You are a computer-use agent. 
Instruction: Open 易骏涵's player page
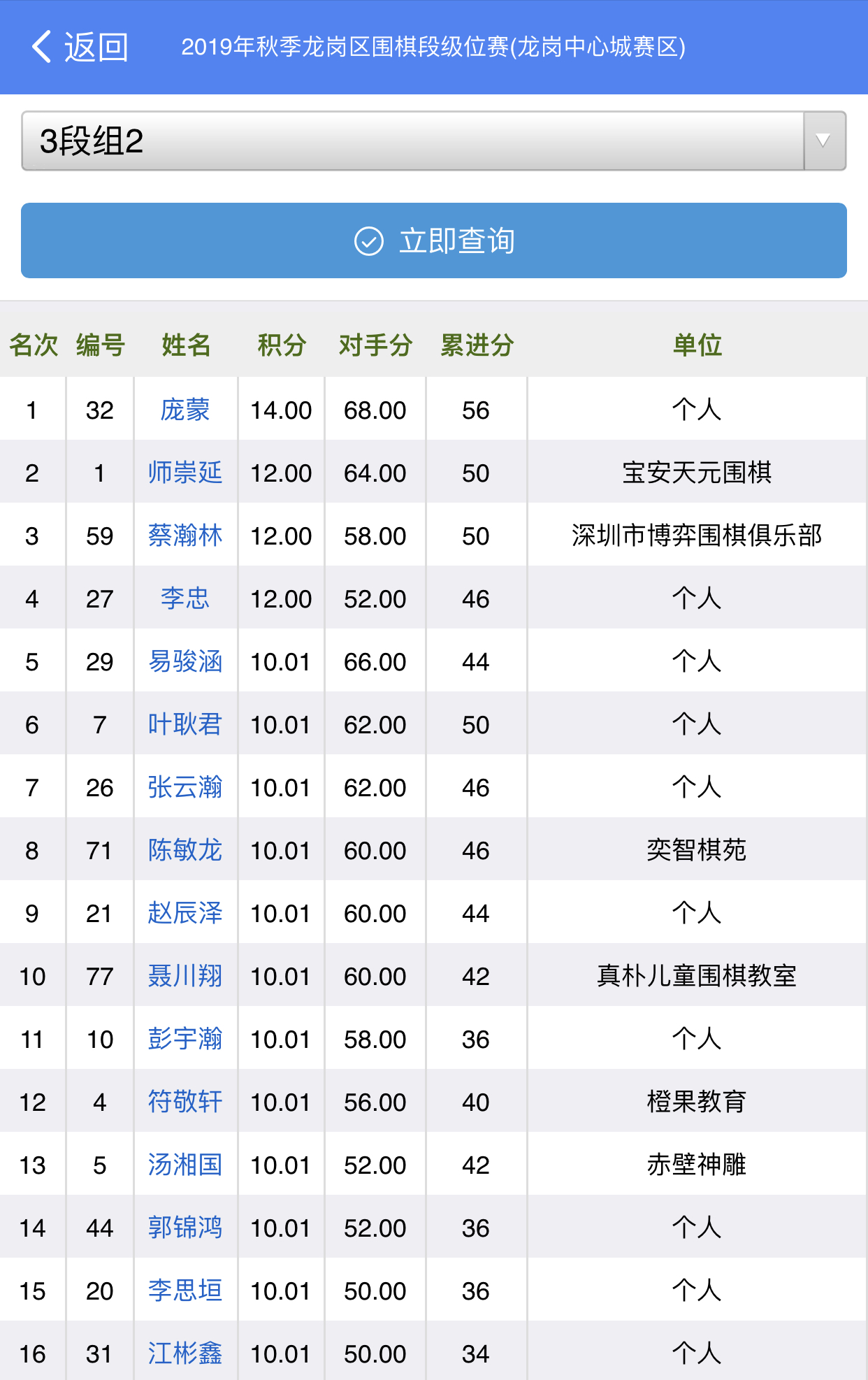click(185, 661)
